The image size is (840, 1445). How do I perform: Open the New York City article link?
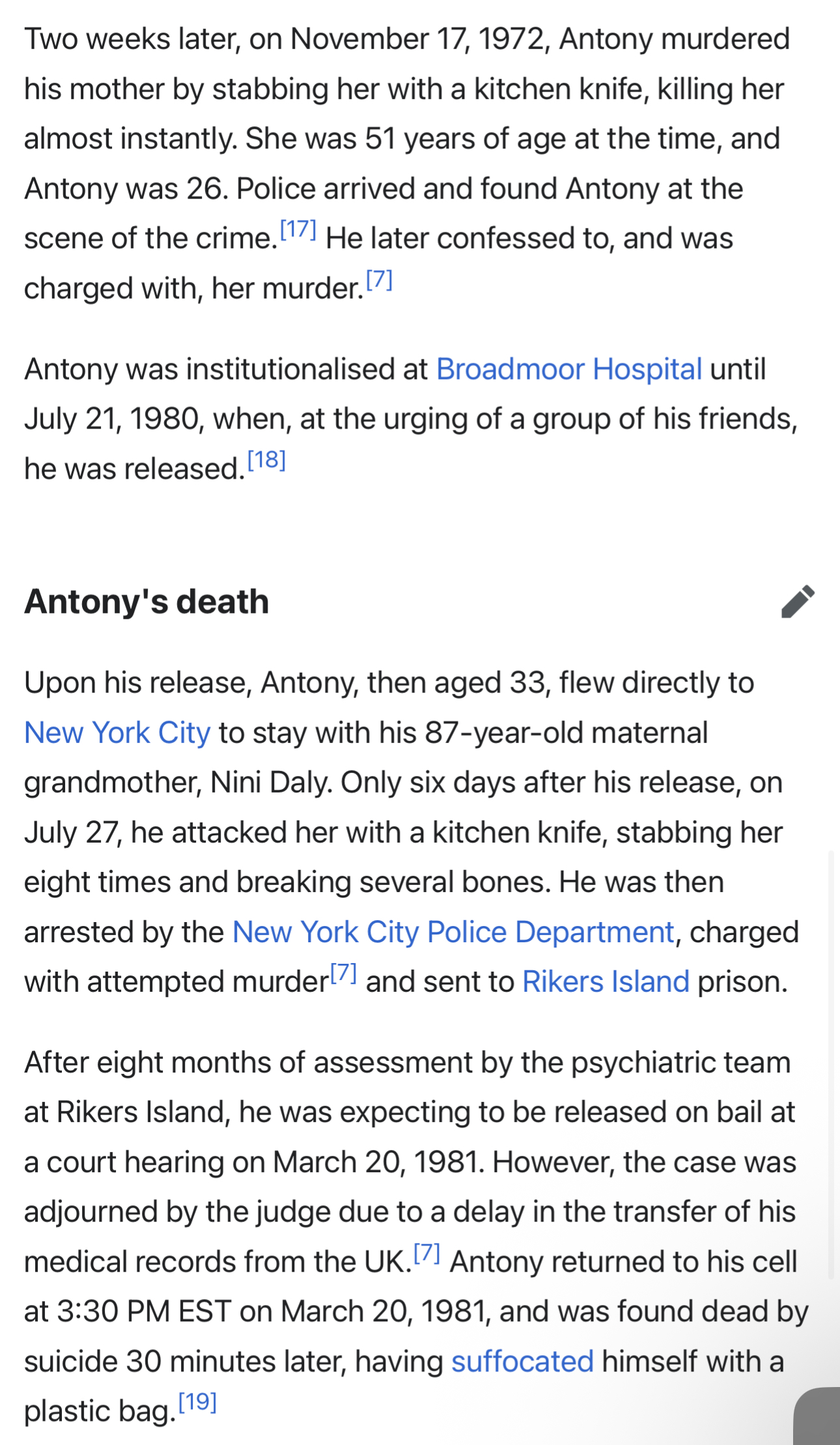[x=117, y=733]
